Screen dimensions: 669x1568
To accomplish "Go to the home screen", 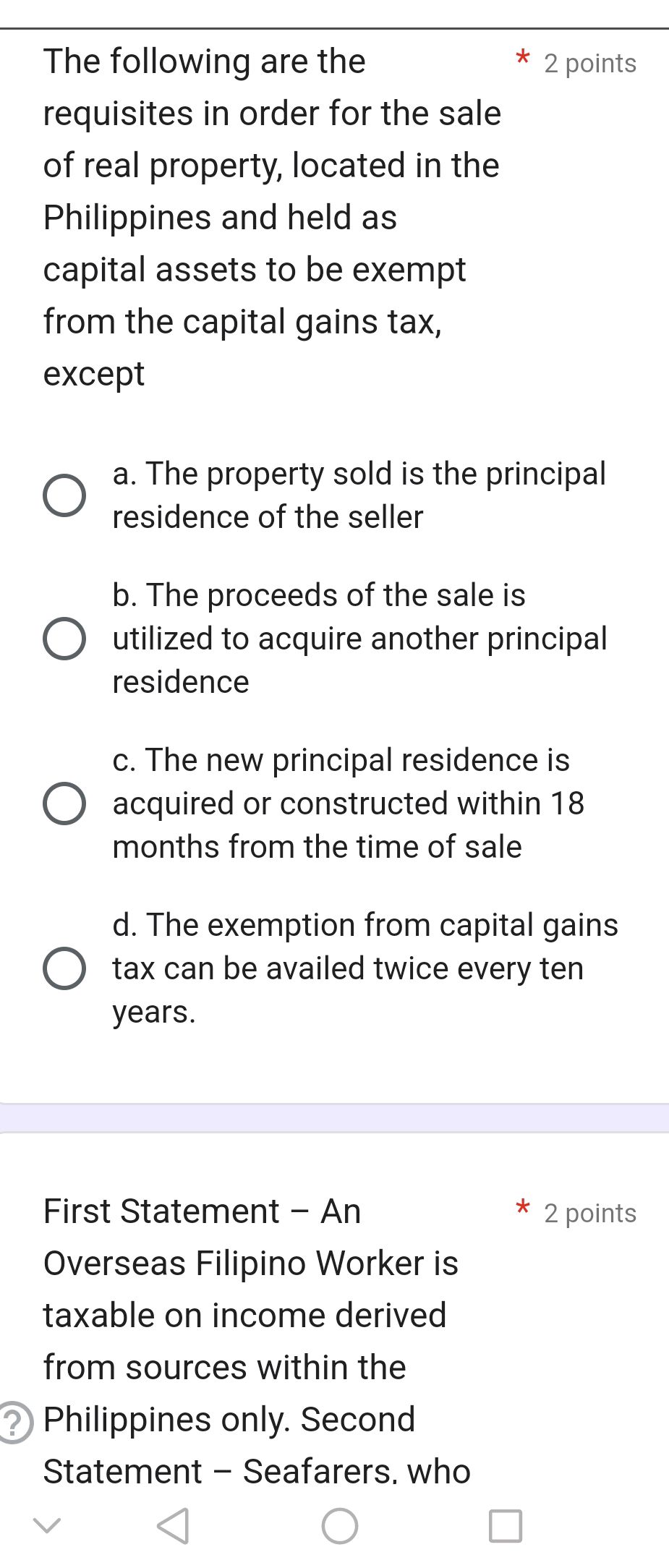I will [340, 1525].
